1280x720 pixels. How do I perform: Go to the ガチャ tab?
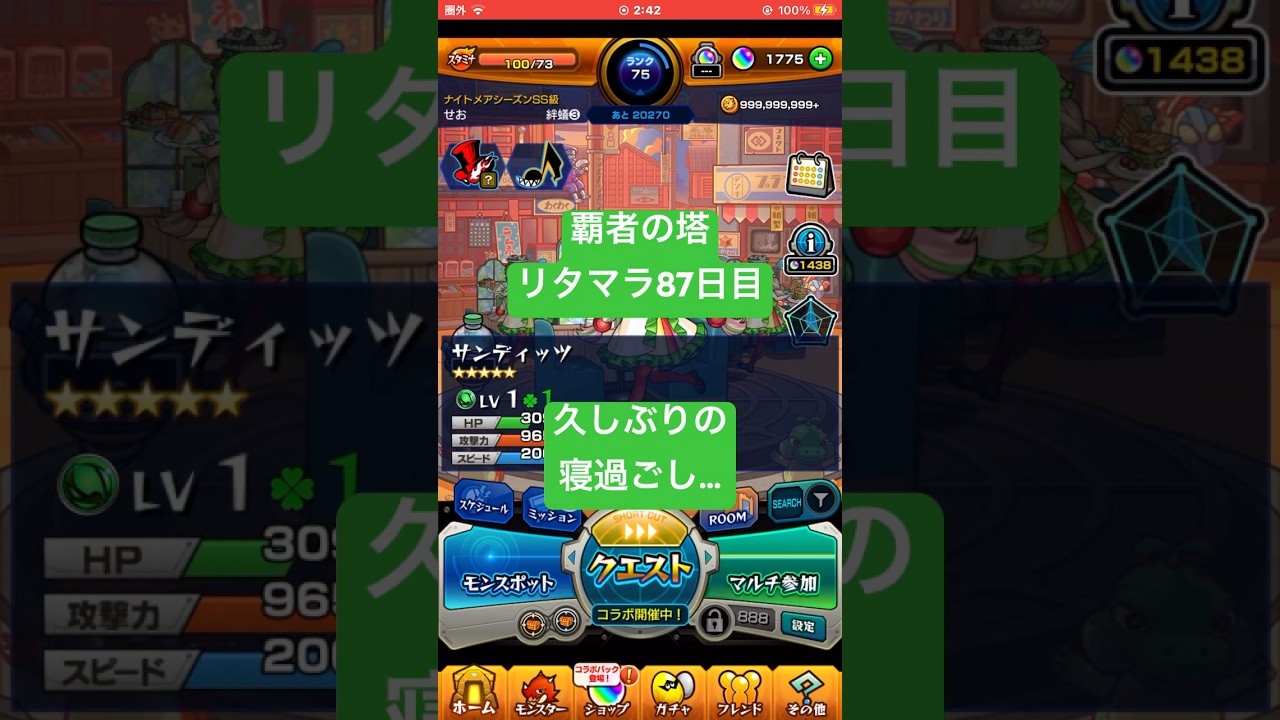[x=673, y=692]
